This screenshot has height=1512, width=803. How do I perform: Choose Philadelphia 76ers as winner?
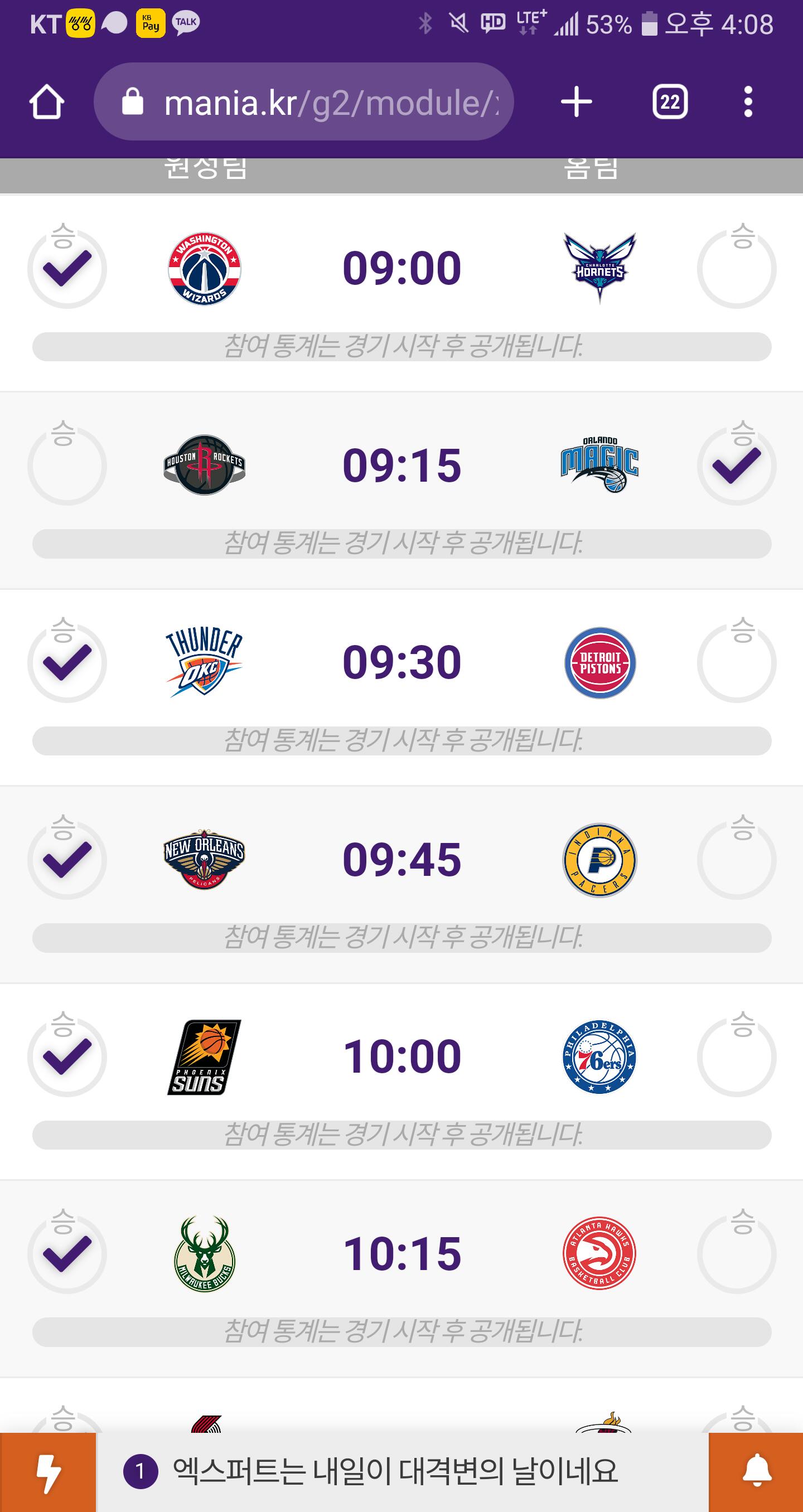pos(736,1057)
